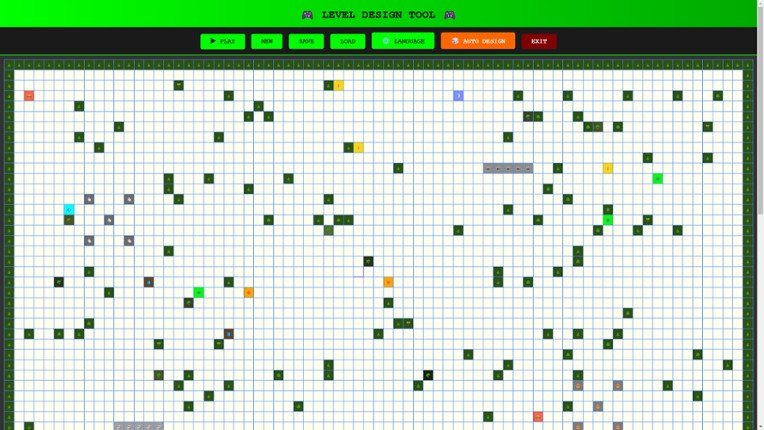Start the level with the Play button

pyautogui.click(x=222, y=41)
